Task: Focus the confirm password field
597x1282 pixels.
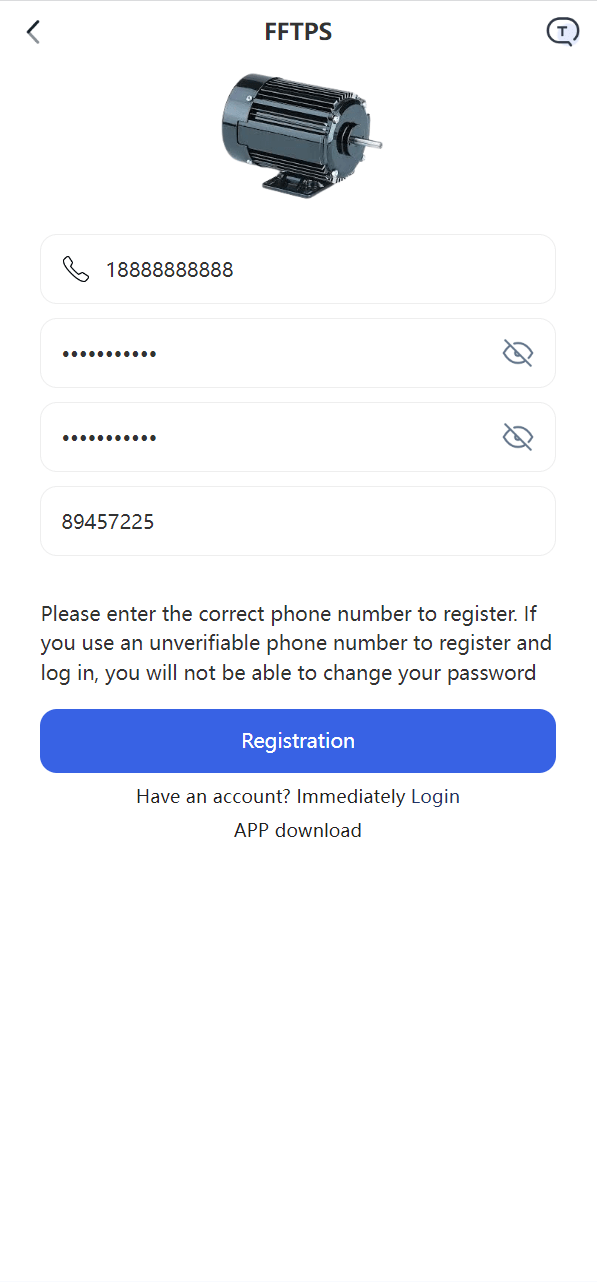Action: point(298,437)
